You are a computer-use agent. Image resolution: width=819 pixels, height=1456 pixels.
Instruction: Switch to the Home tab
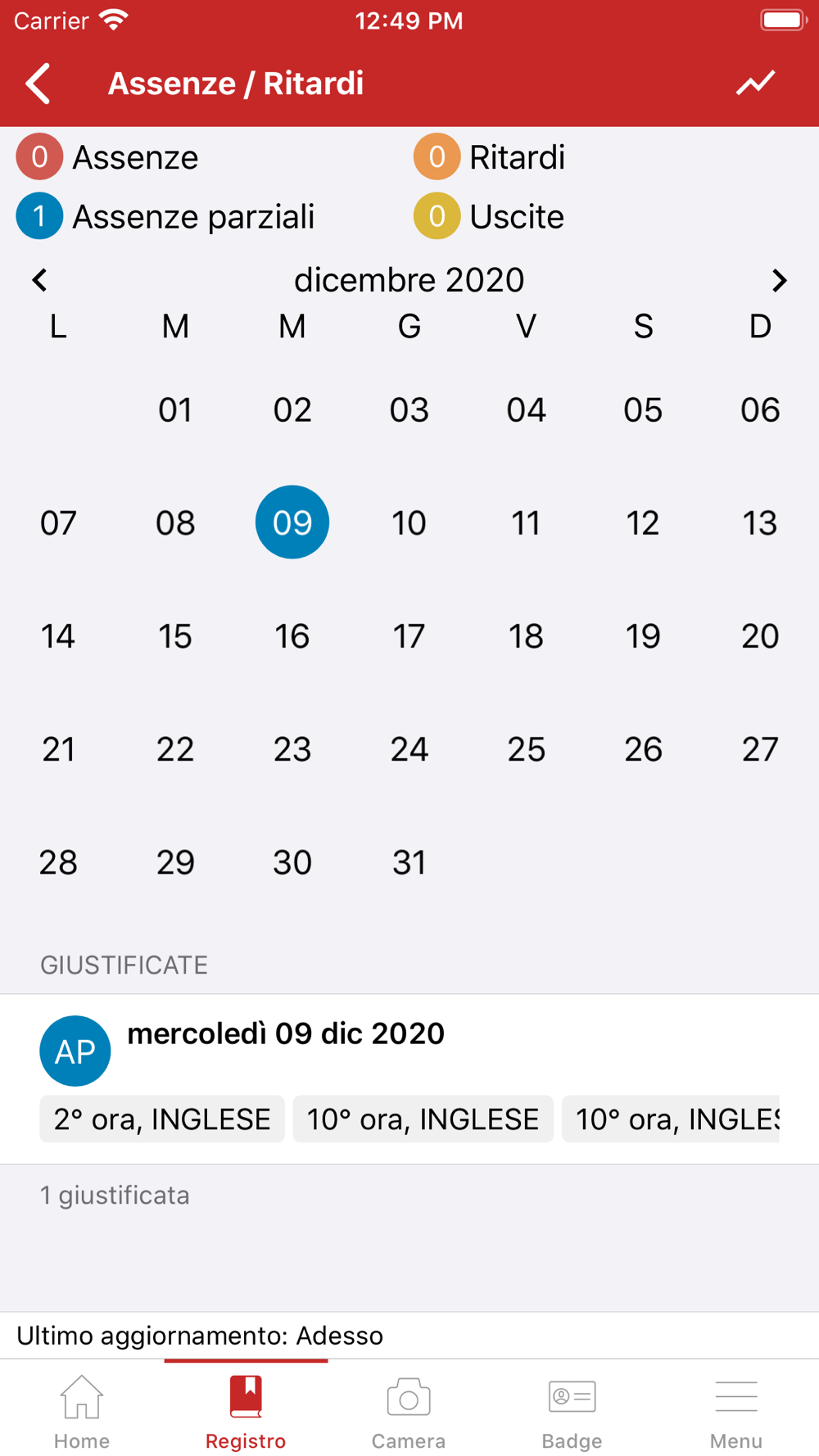coord(82,1412)
